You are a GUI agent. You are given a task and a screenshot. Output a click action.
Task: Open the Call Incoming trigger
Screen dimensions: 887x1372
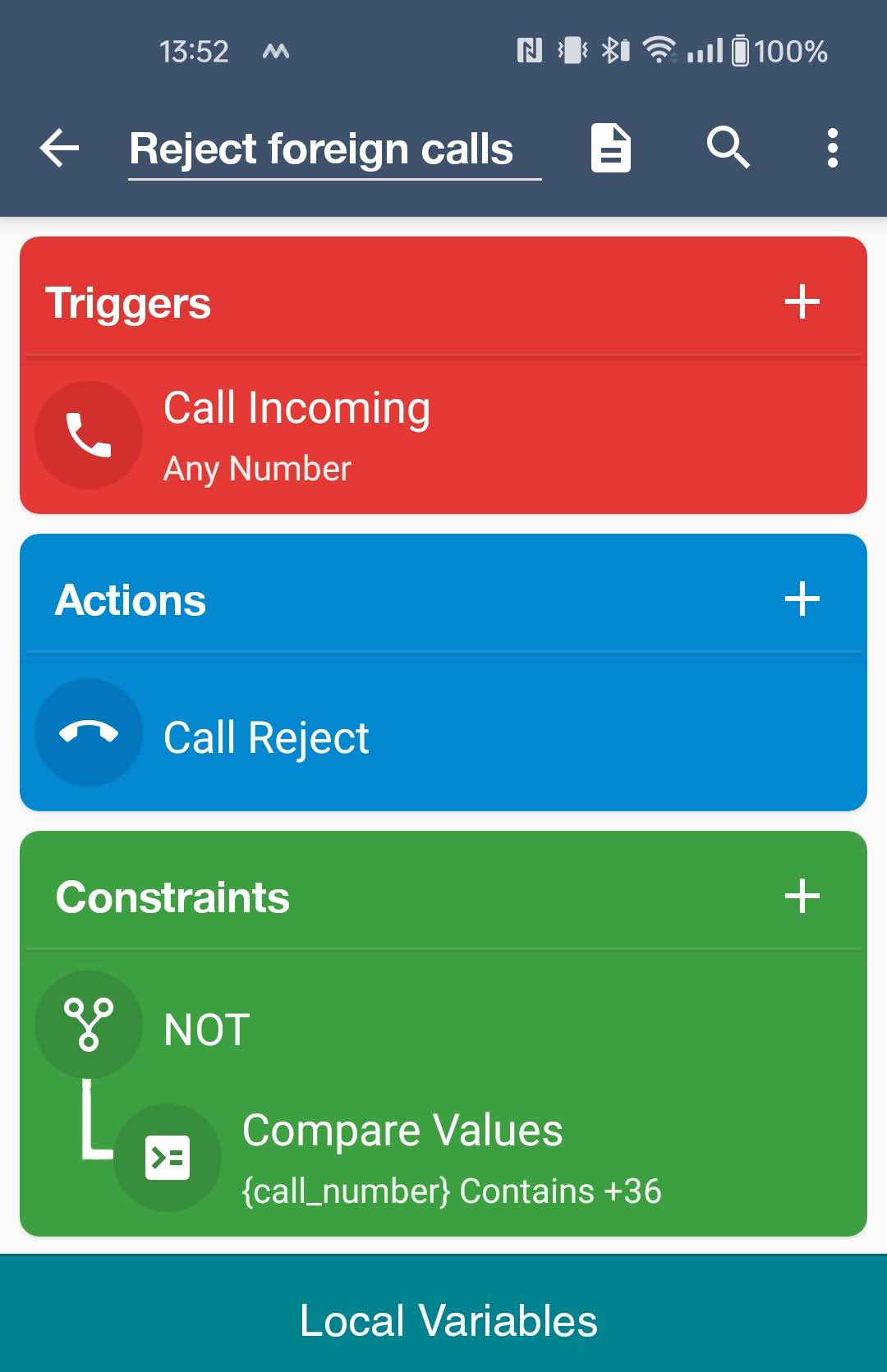coord(296,435)
